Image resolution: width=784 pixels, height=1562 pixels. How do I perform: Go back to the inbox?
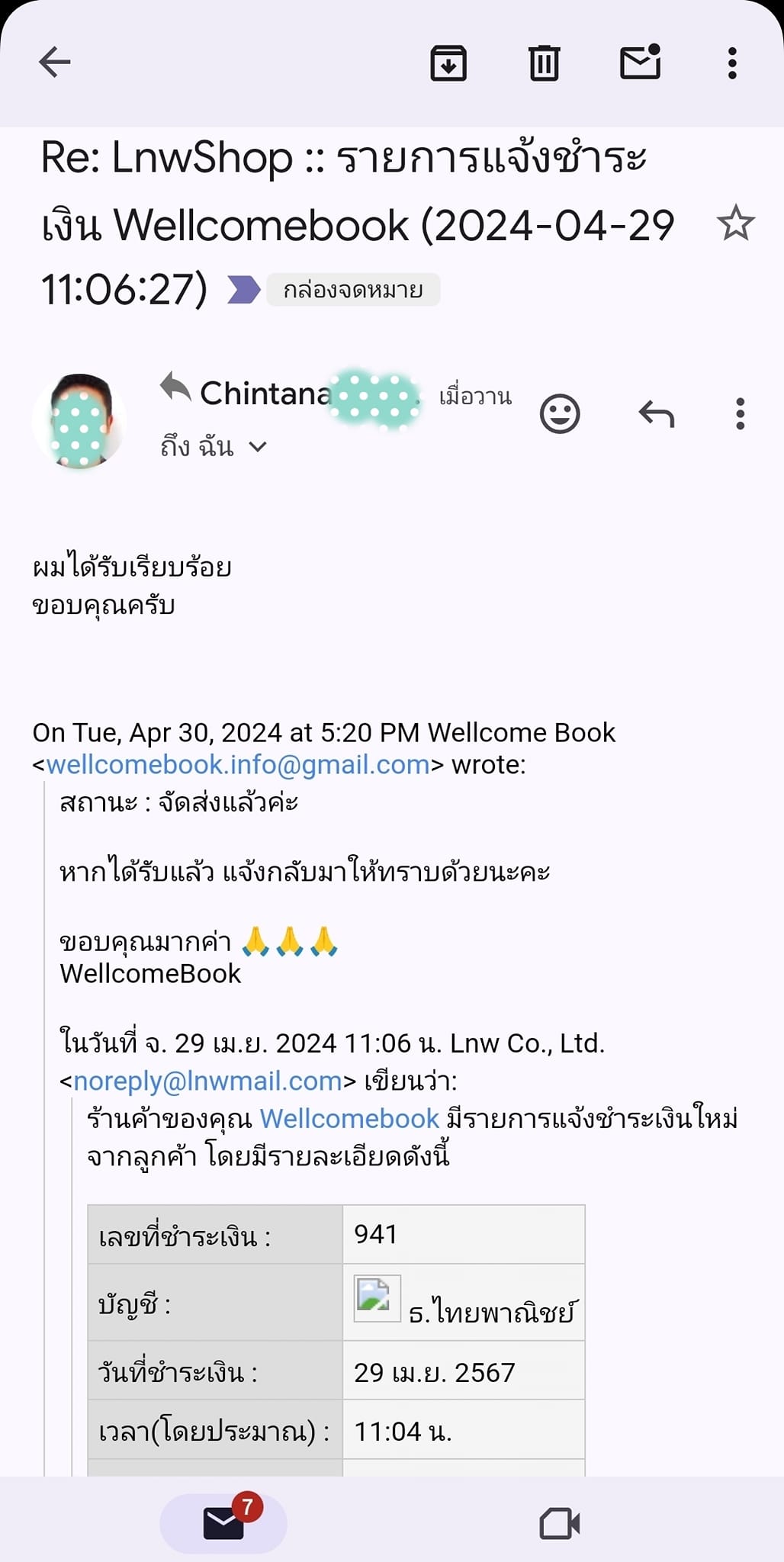point(55,63)
